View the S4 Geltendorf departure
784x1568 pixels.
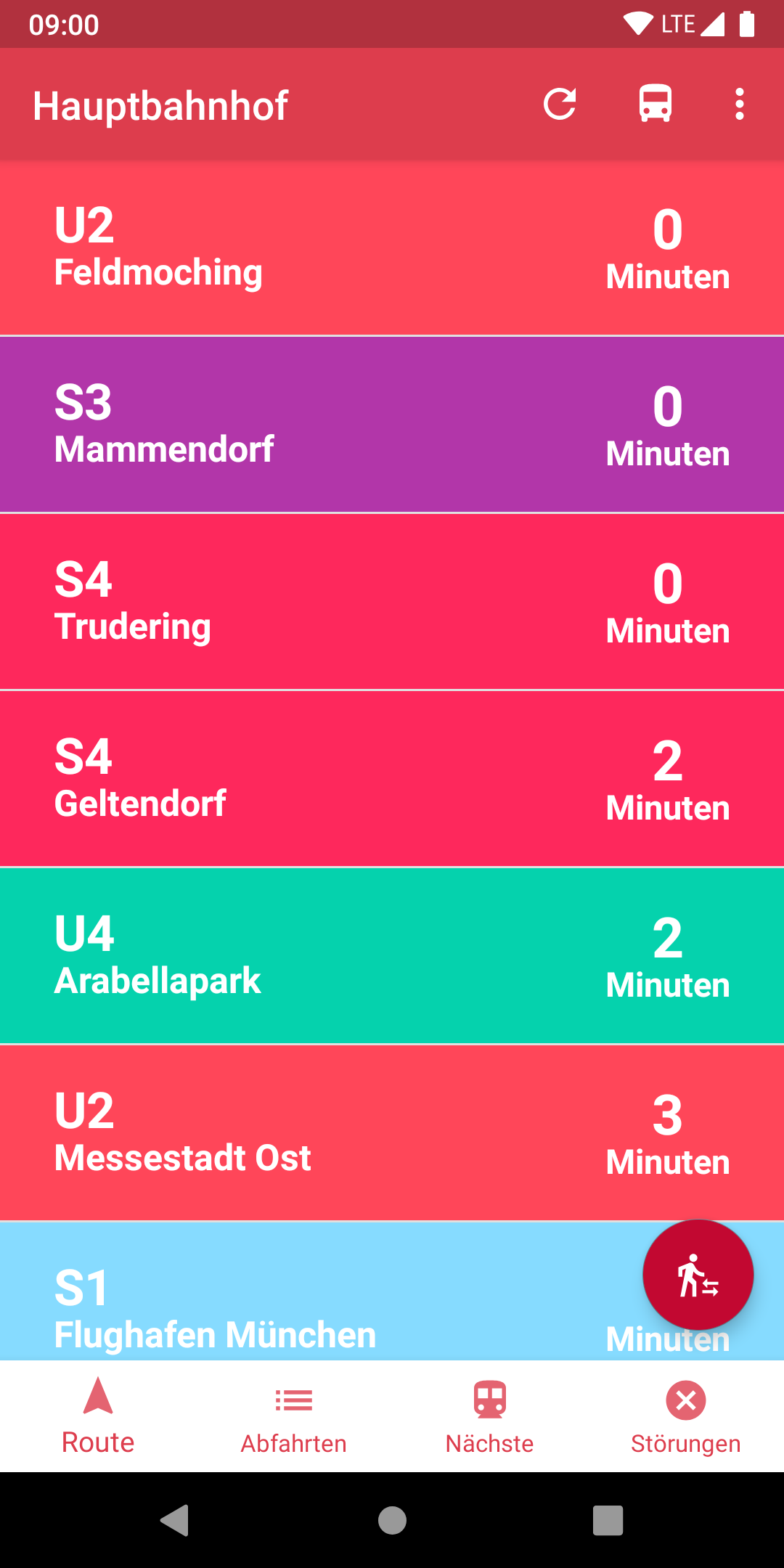[392, 779]
